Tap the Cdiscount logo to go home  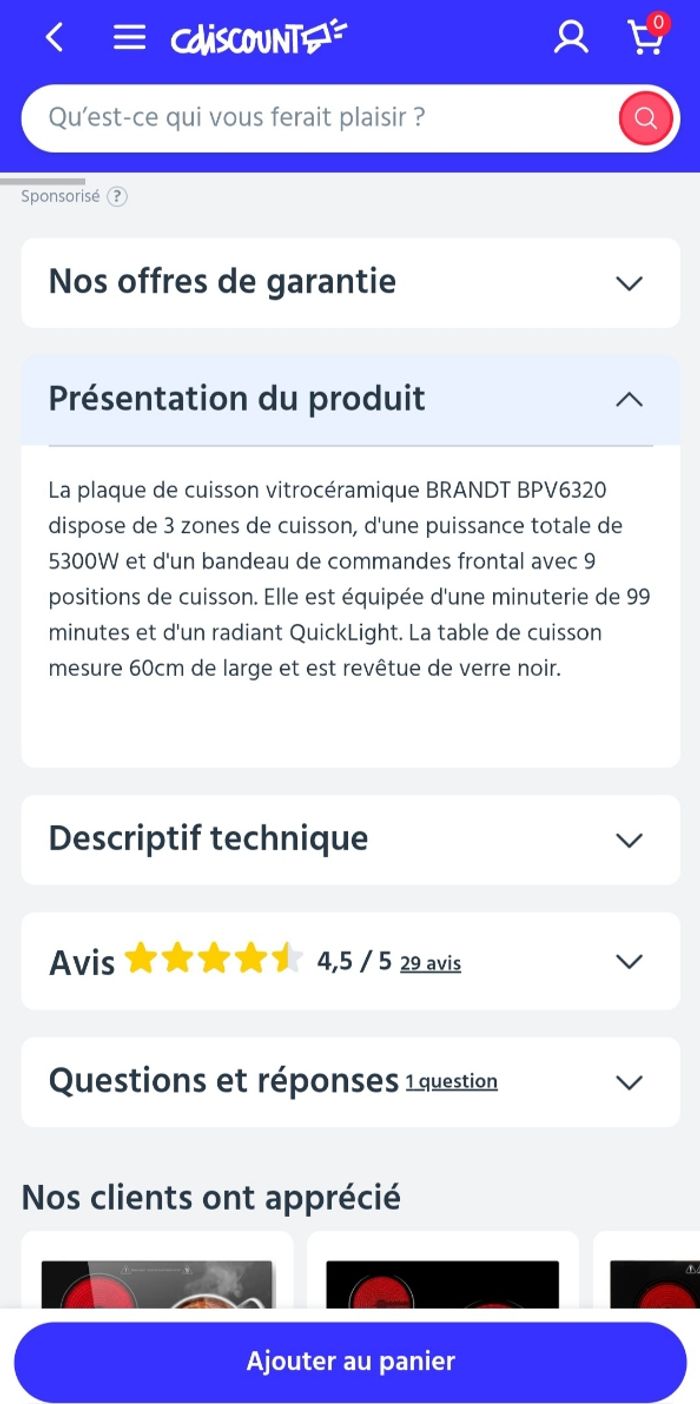[x=258, y=38]
